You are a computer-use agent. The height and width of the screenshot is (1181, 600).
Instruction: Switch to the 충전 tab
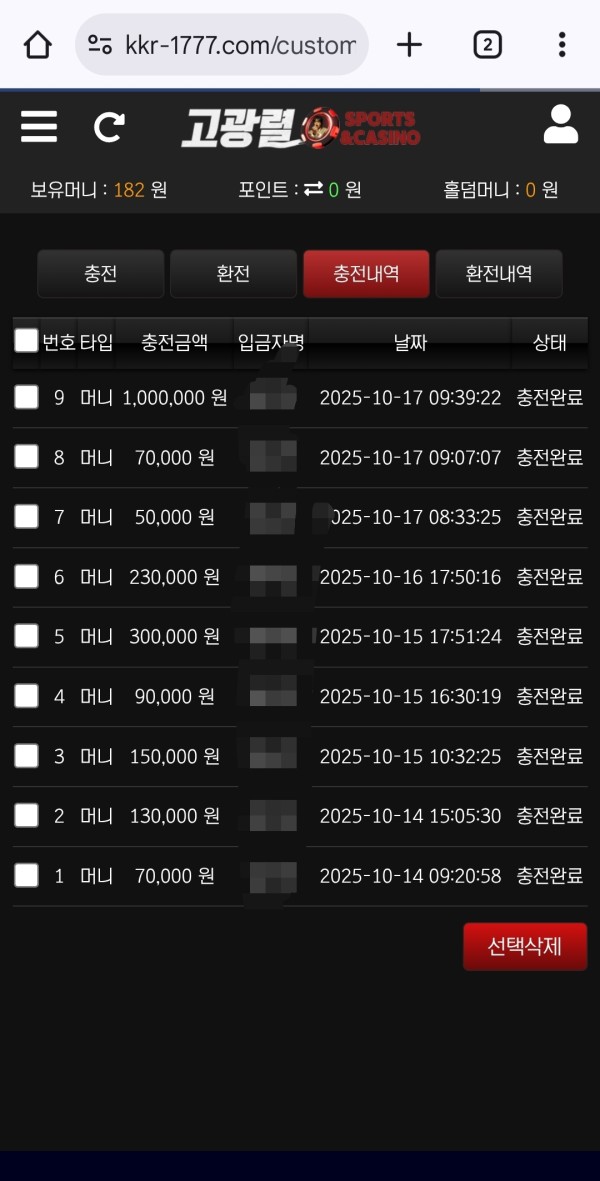point(100,274)
